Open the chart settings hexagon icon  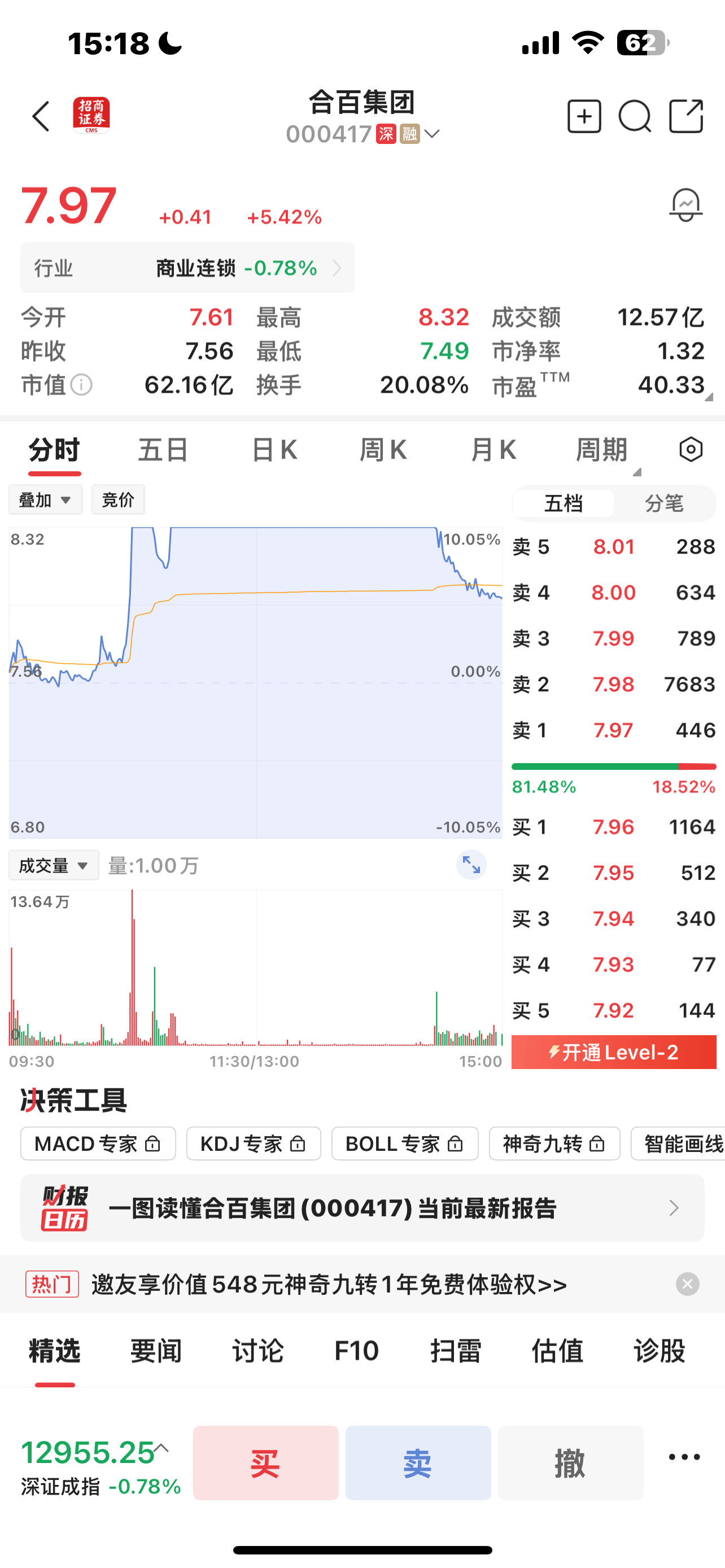tap(691, 450)
